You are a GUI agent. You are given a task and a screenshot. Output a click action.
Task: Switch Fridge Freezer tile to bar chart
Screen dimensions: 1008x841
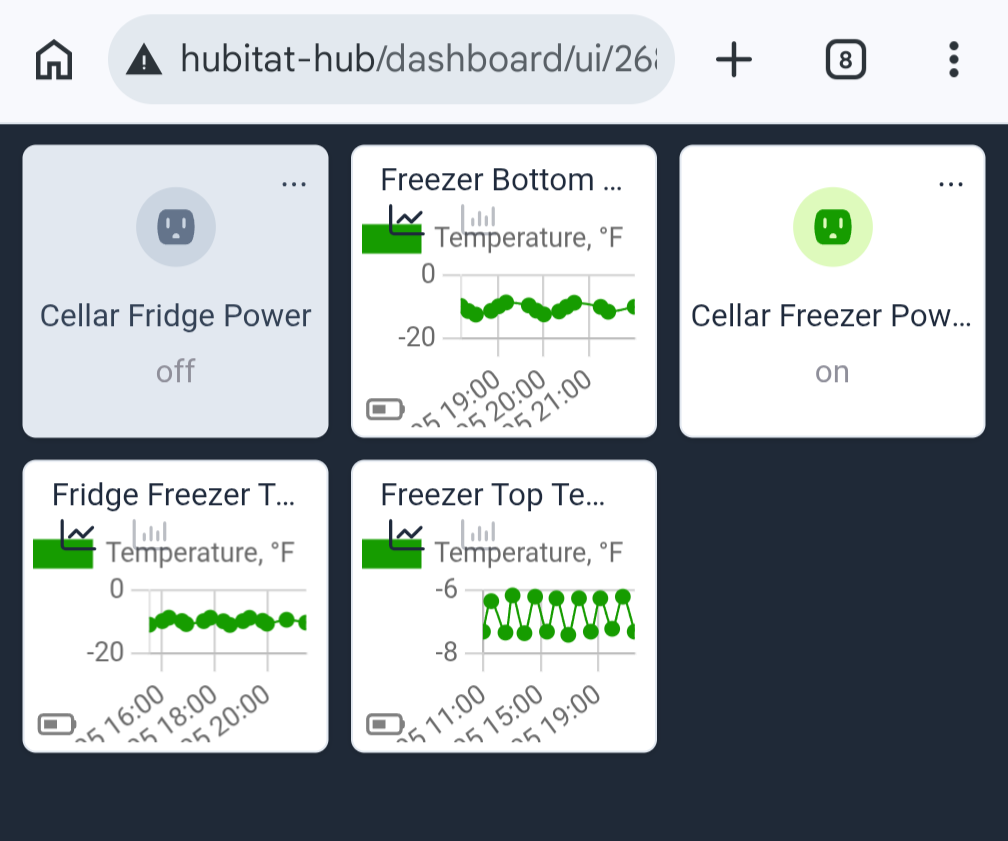click(x=149, y=532)
